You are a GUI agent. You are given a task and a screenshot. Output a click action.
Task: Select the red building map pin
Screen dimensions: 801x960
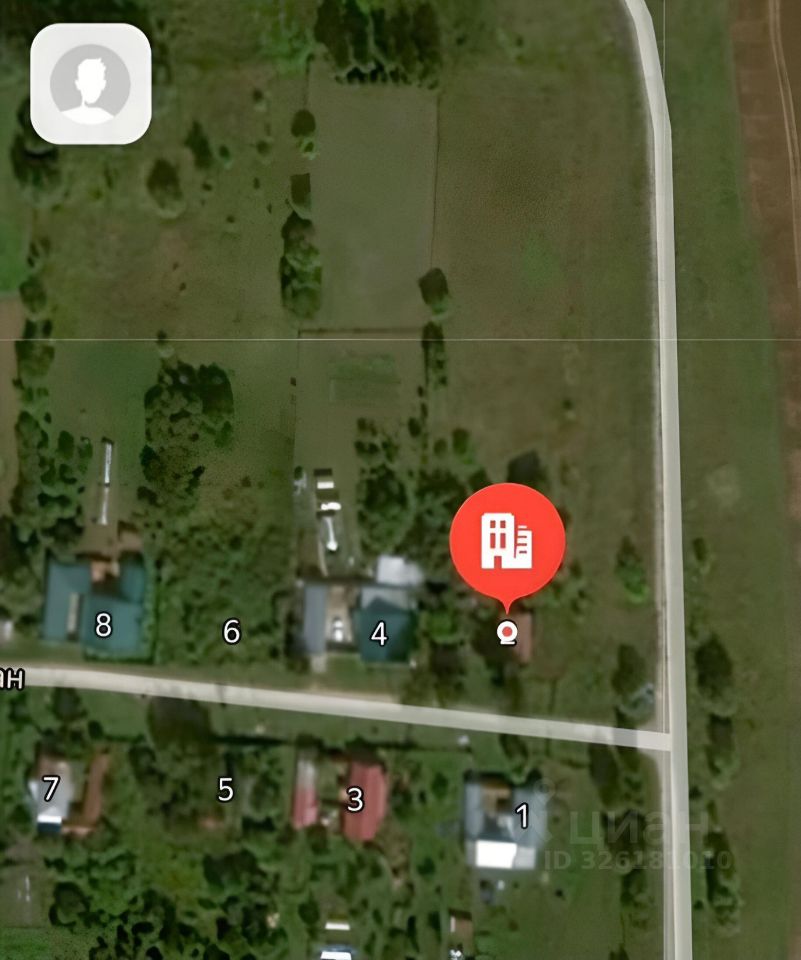pos(507,541)
